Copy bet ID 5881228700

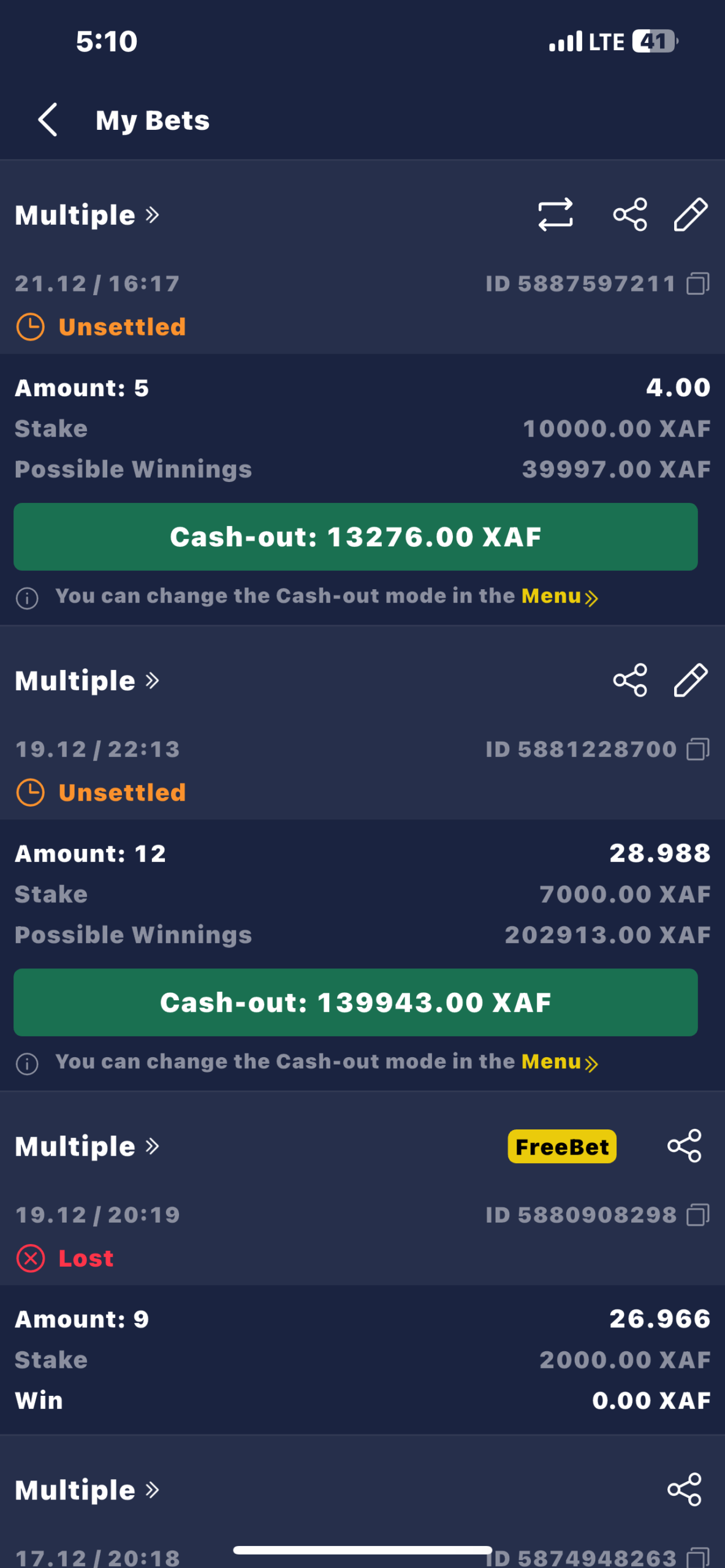coord(697,749)
